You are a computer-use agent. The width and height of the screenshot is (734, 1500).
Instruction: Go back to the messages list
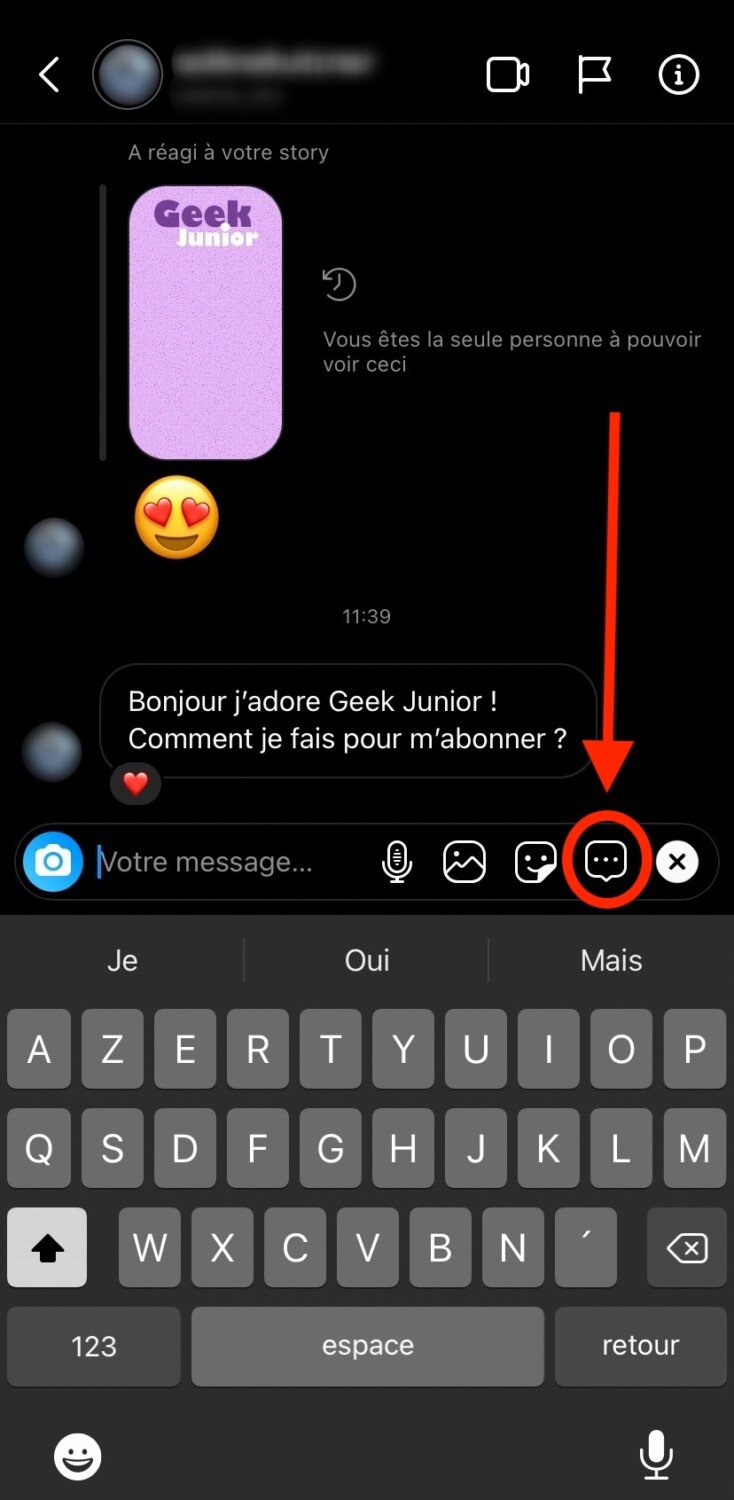pyautogui.click(x=49, y=75)
